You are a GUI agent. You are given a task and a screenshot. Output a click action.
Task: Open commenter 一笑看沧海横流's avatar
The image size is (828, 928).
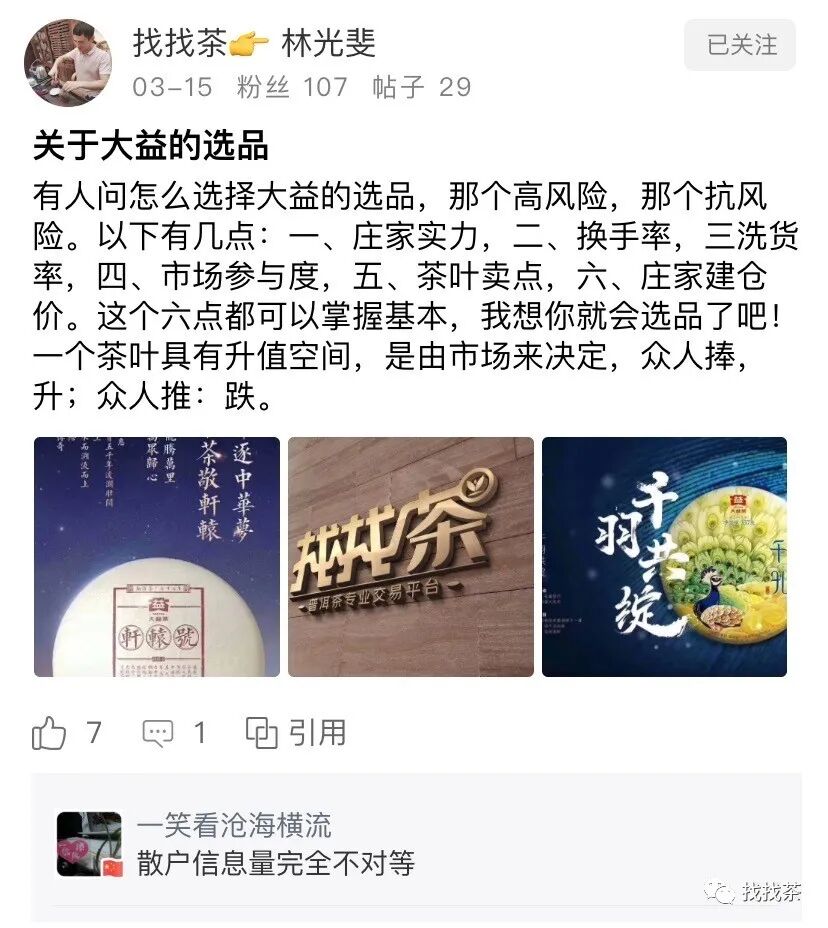click(89, 844)
